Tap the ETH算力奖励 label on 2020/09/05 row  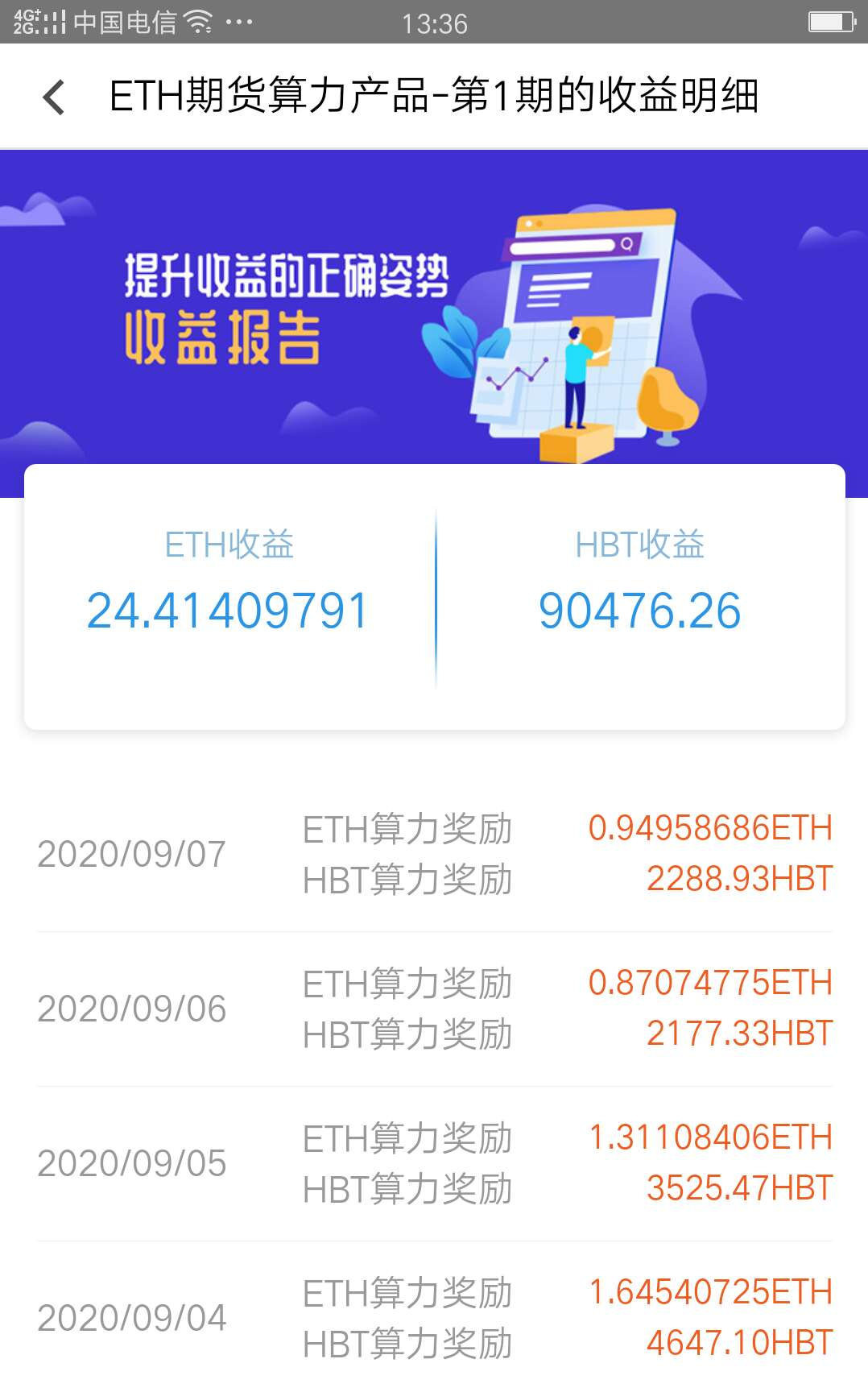click(x=407, y=1138)
